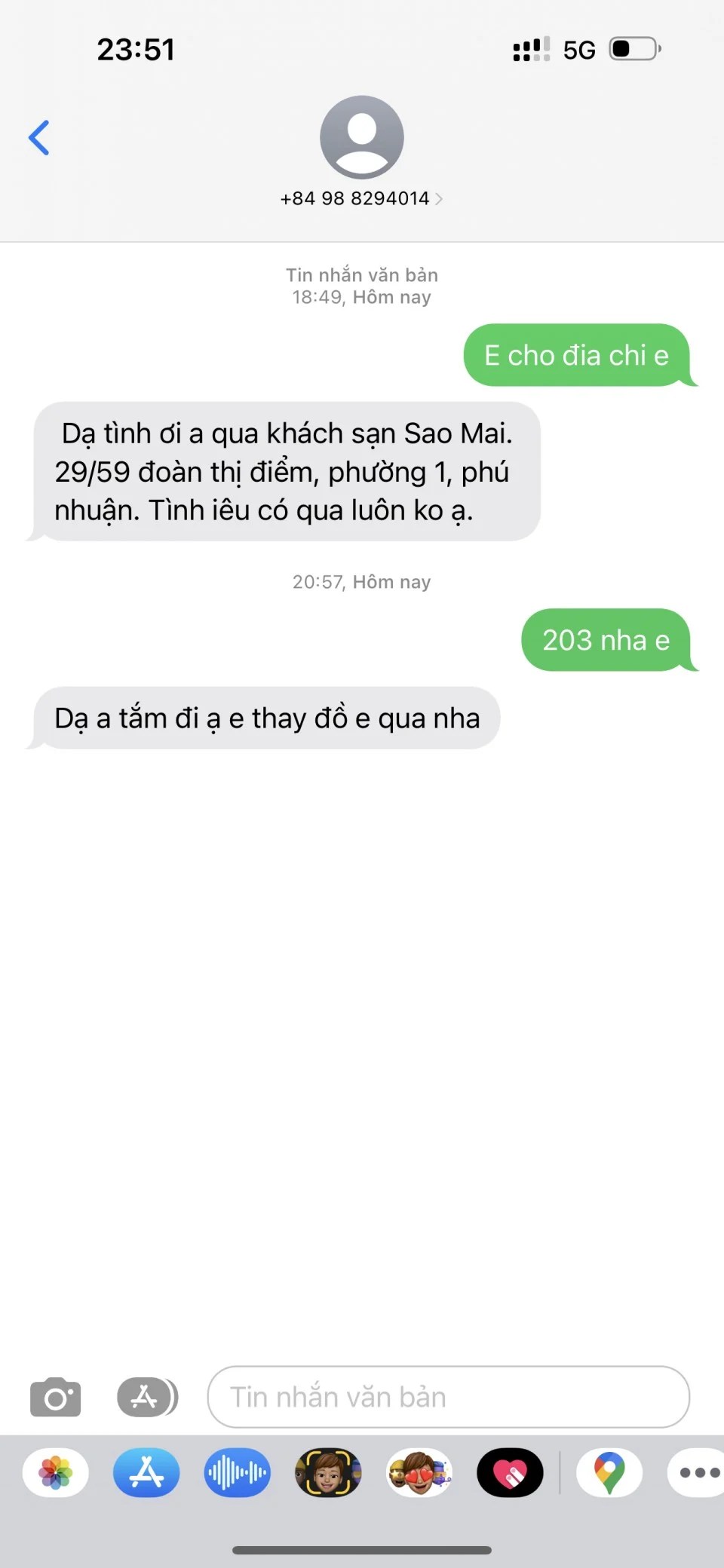724x1568 pixels.
Task: Go back to the messages list
Action: [39, 138]
